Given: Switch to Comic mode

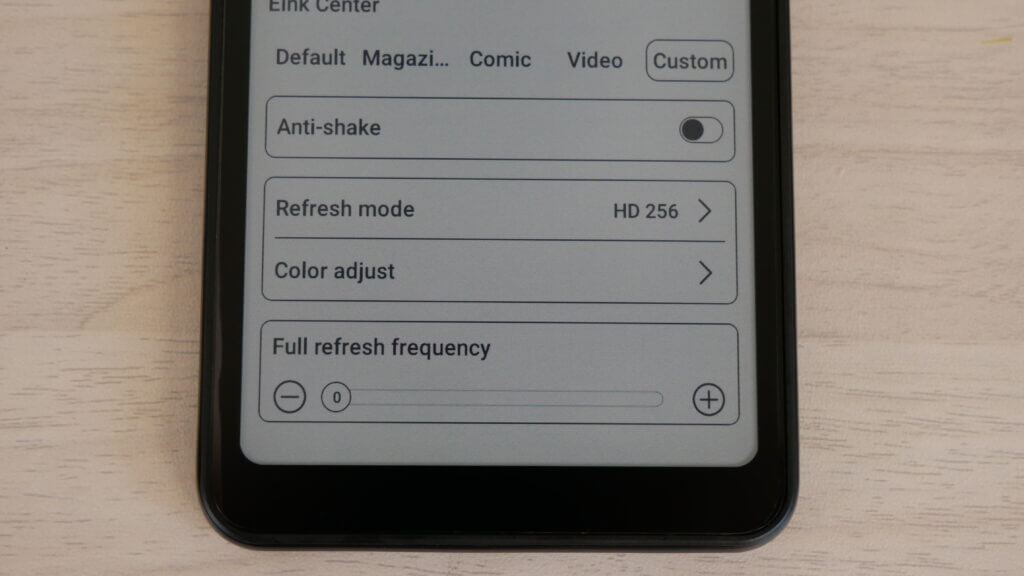Looking at the screenshot, I should [500, 59].
